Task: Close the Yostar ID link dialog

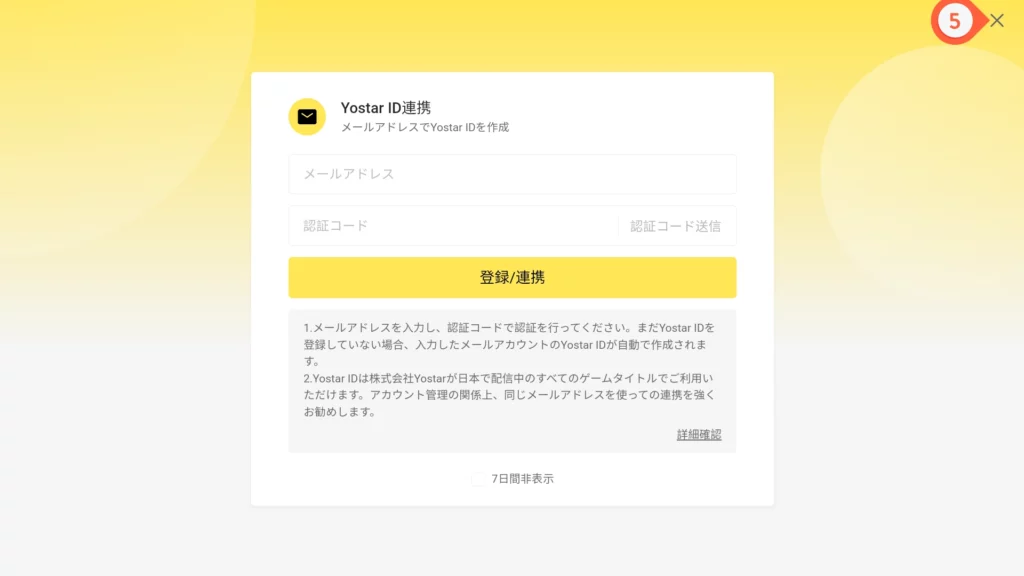Action: pyautogui.click(x=996, y=21)
